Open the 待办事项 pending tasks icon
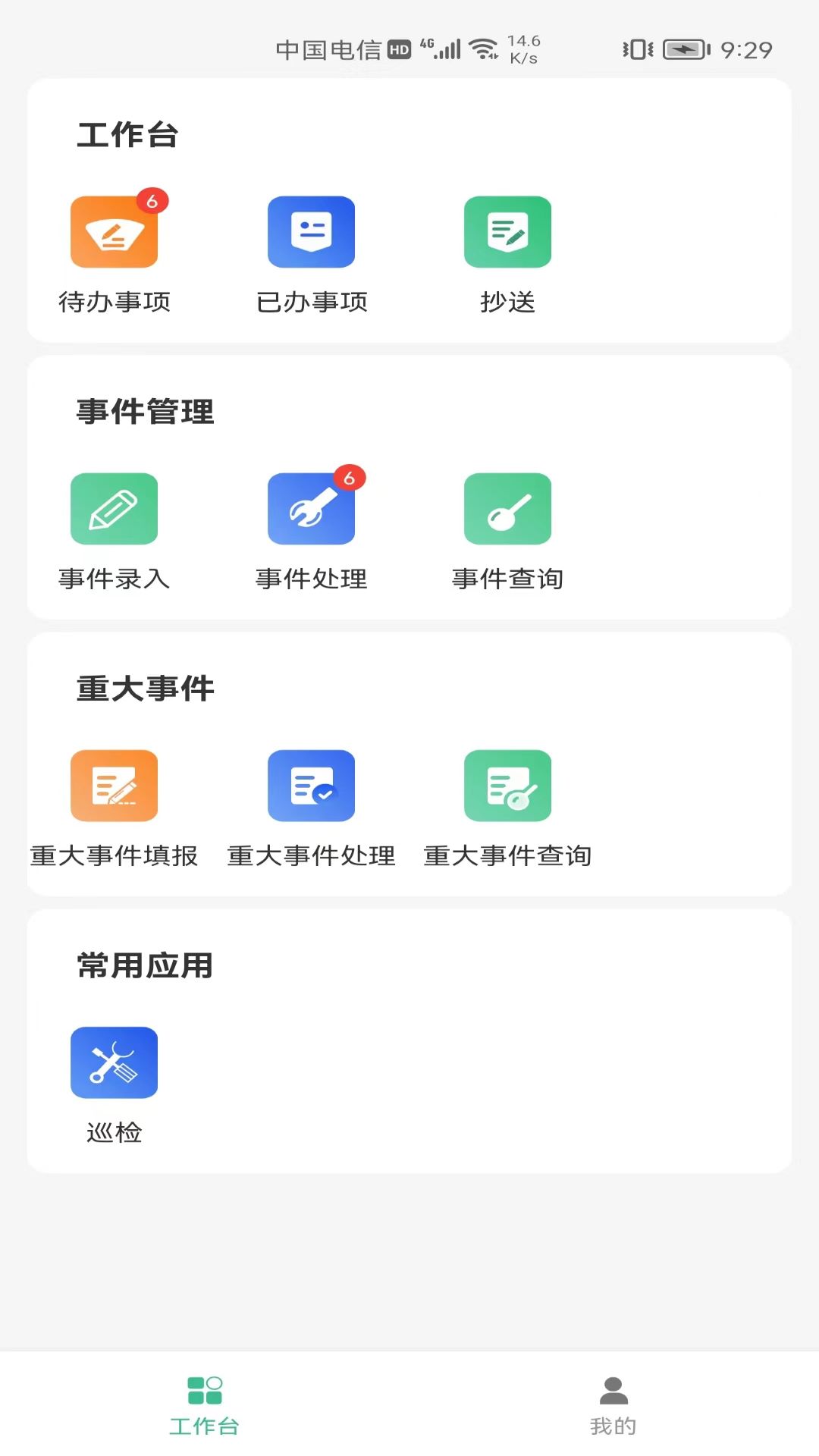The height and width of the screenshot is (1456, 819). point(115,232)
